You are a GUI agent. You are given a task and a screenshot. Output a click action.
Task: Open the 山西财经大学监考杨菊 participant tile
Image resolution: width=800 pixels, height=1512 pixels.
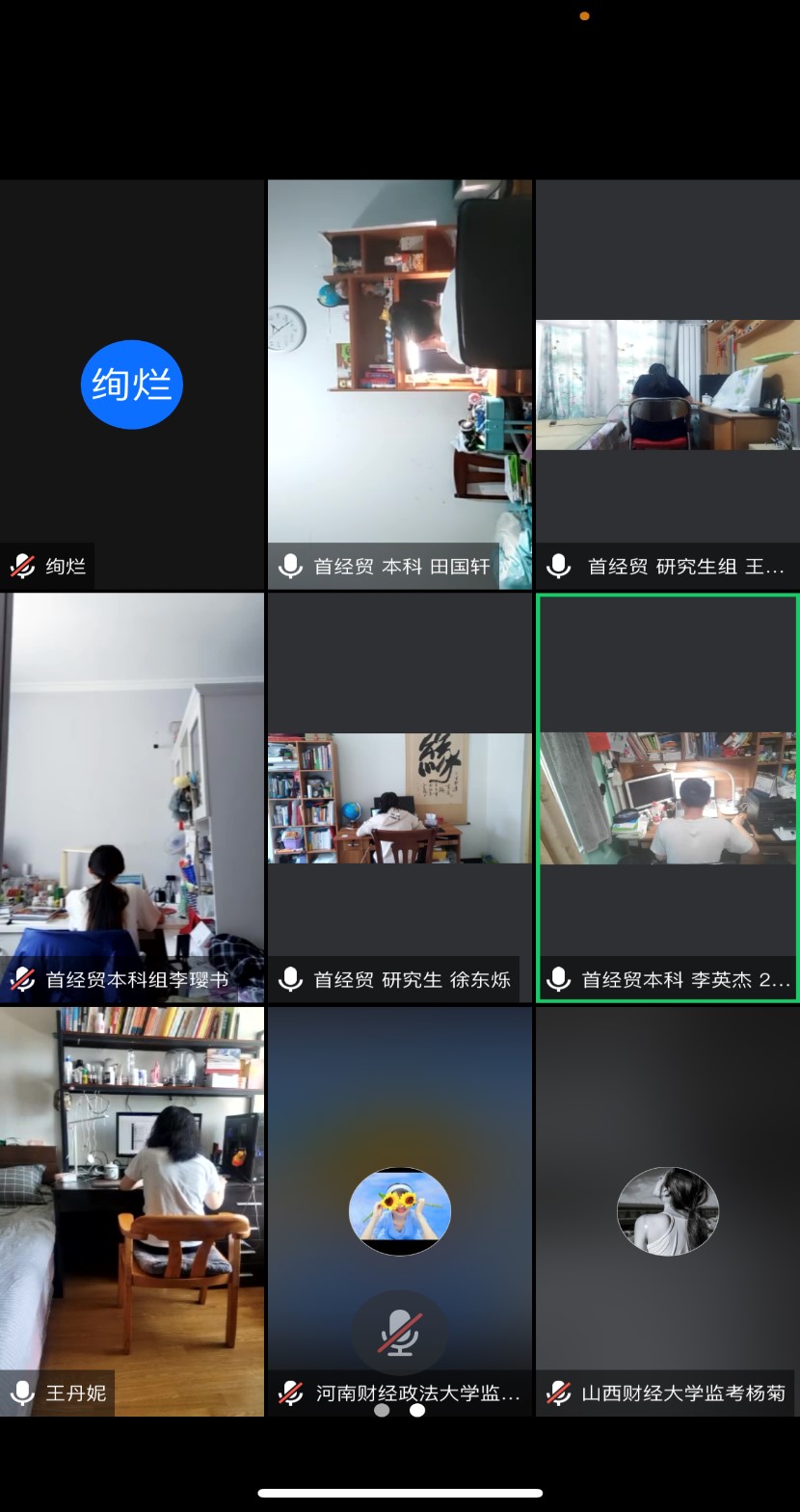click(x=668, y=1211)
